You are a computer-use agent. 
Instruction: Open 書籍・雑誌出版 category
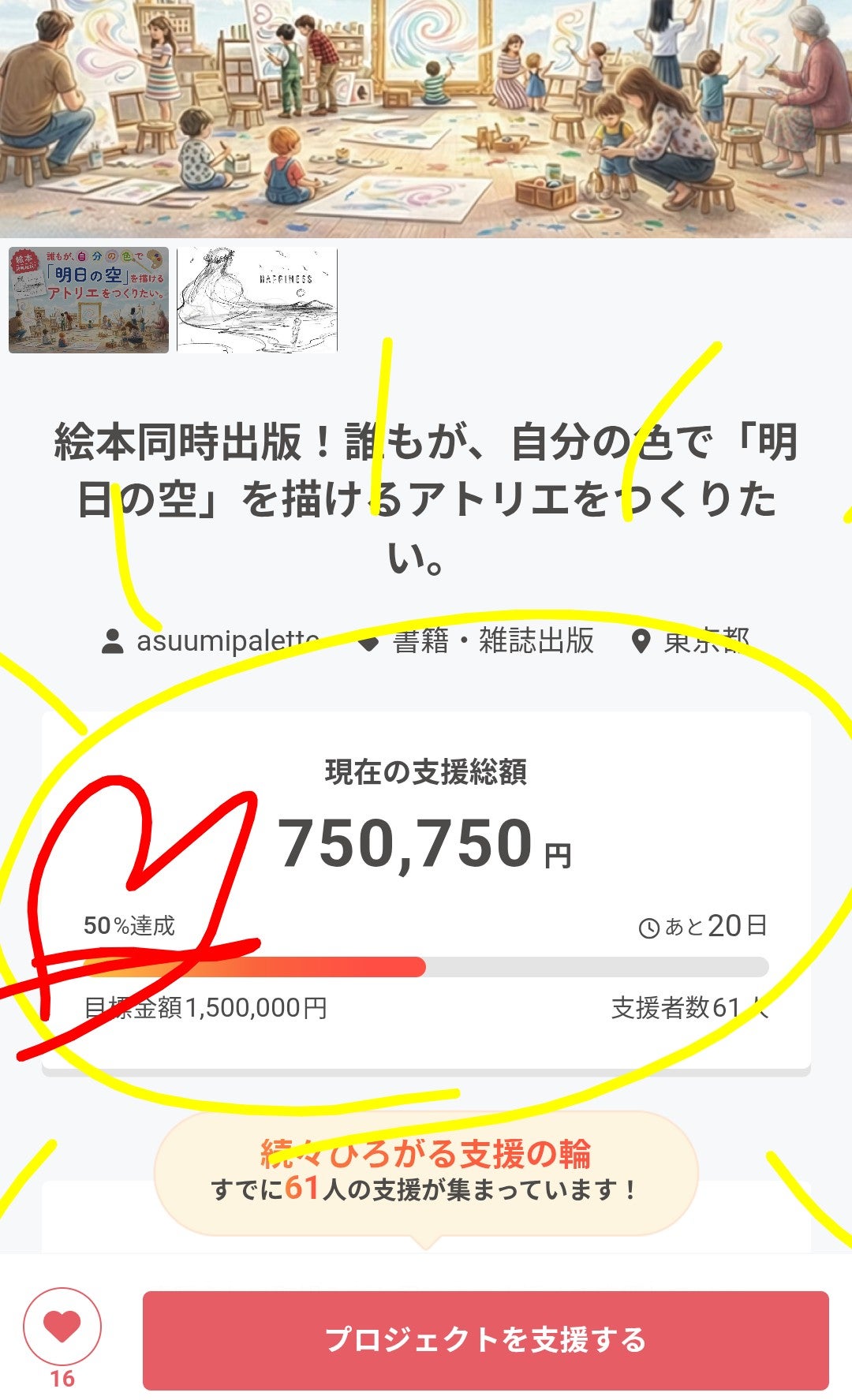click(x=493, y=641)
